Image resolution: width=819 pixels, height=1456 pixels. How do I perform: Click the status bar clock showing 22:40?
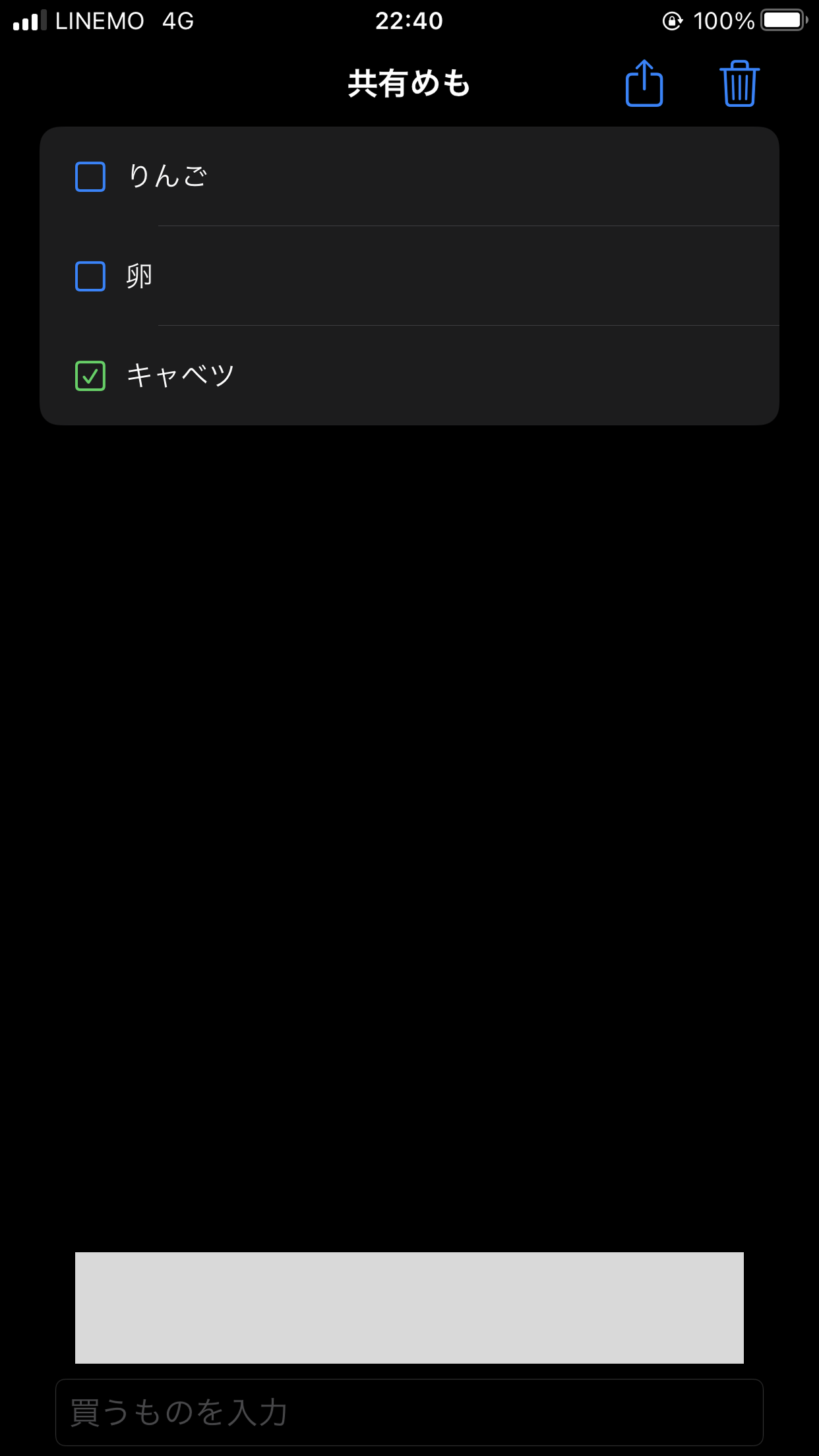coord(409,21)
